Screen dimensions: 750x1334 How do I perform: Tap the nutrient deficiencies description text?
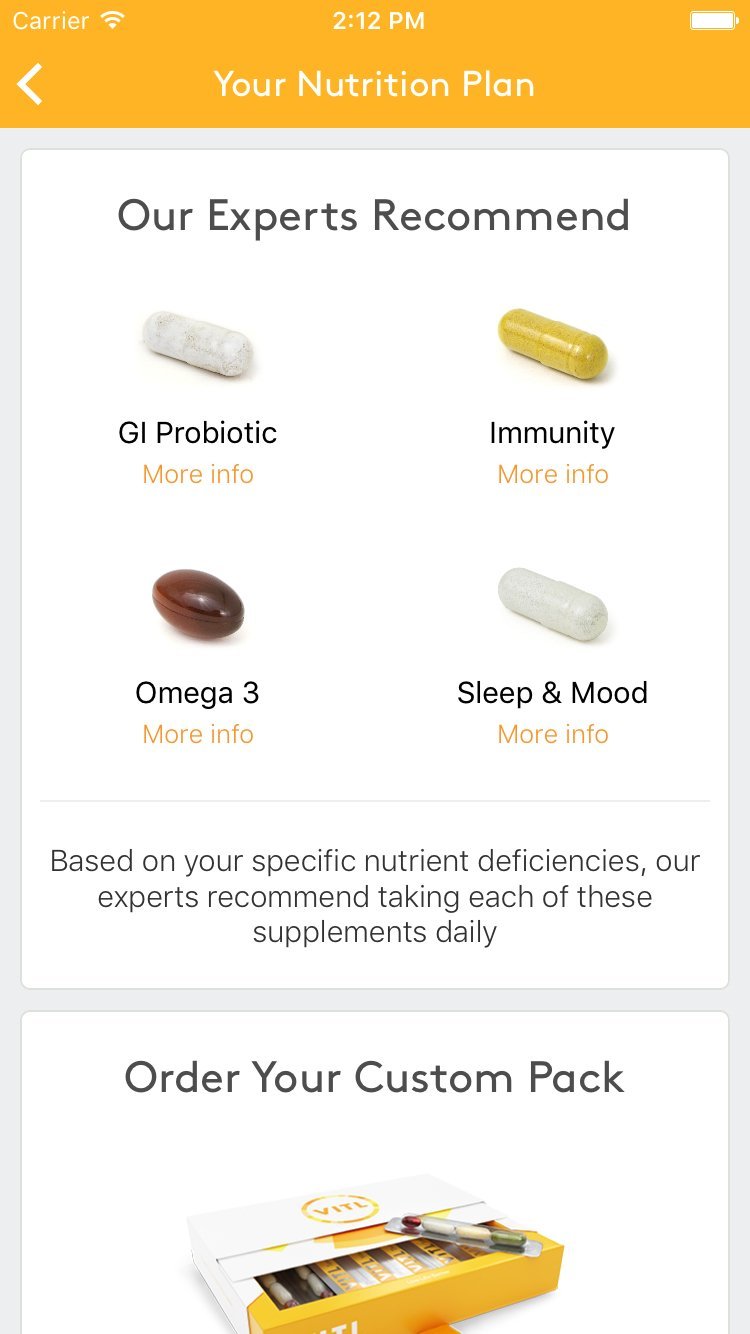pyautogui.click(x=374, y=896)
